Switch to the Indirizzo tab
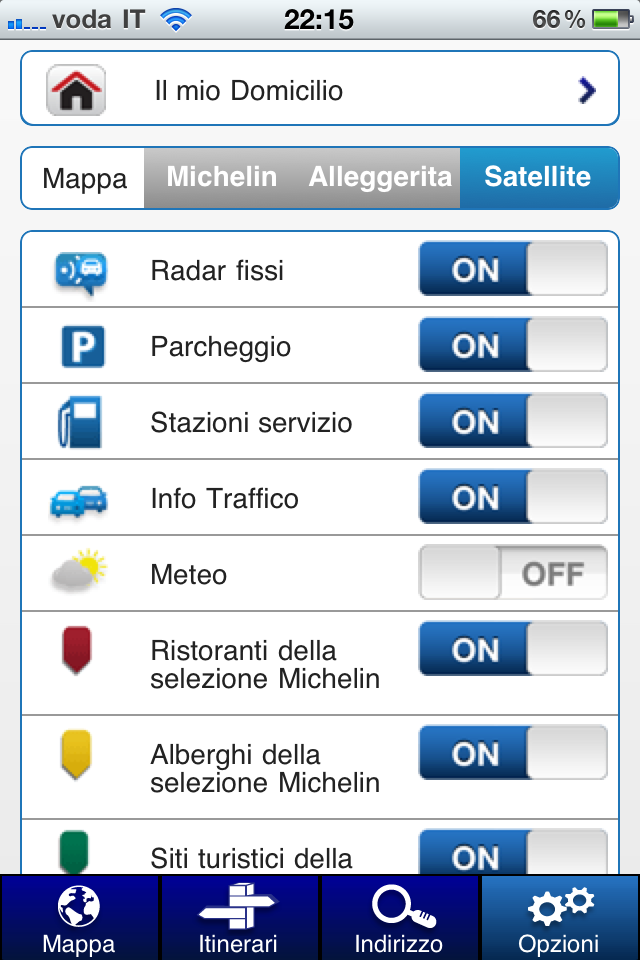Screen dimensions: 640x960 [x=399, y=918]
